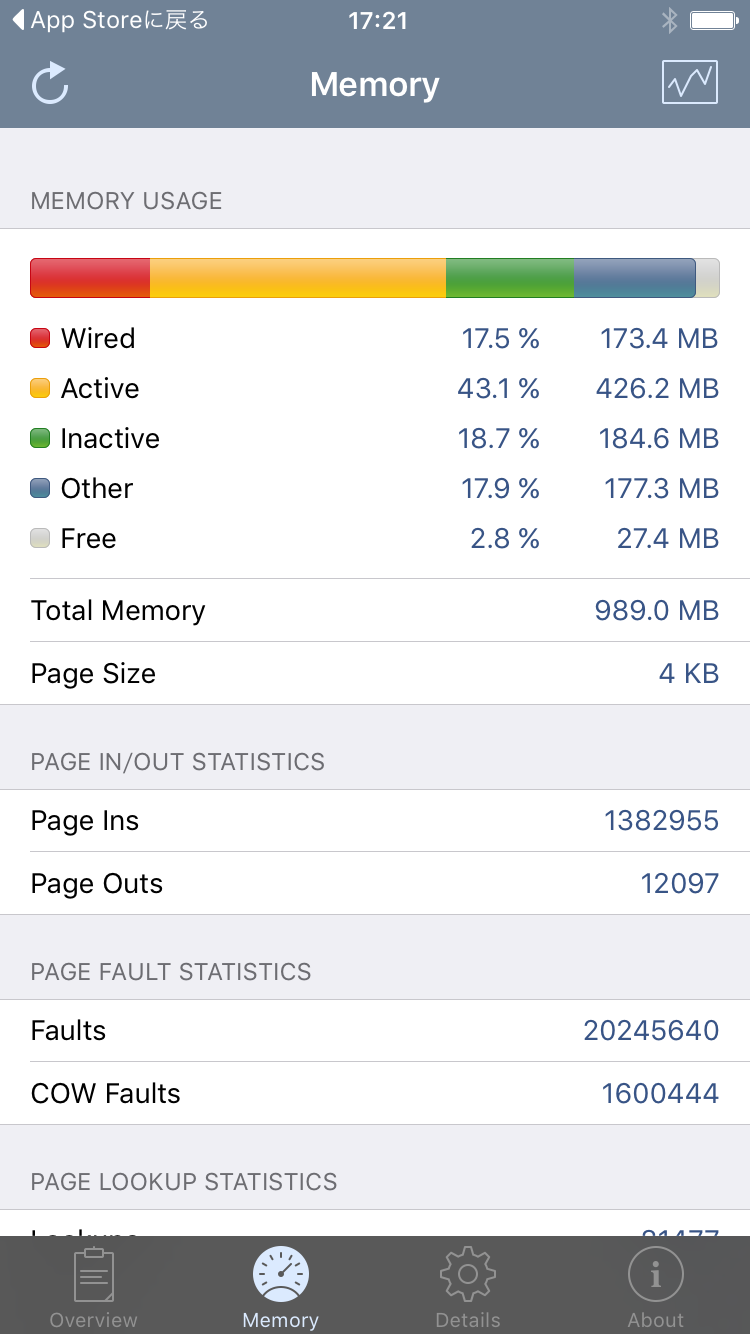Switch to the Overview tab
Screen dimensions: 750x1334
pyautogui.click(x=94, y=1288)
